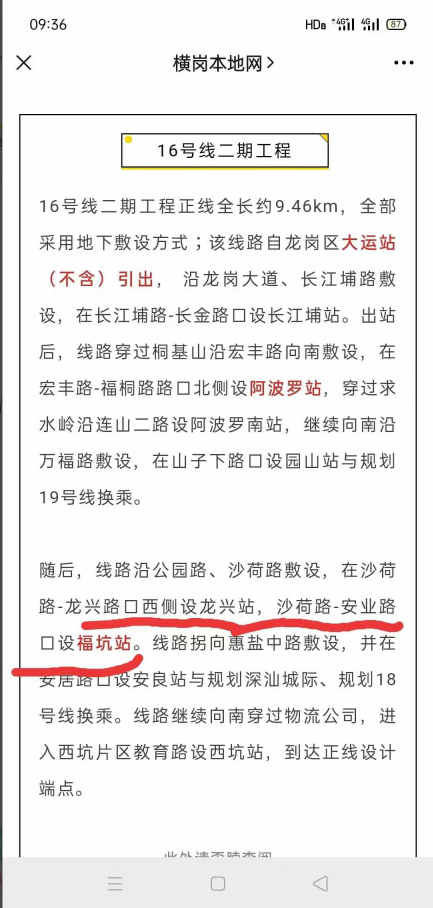Close the article page
This screenshot has width=433, height=908.
(x=24, y=63)
